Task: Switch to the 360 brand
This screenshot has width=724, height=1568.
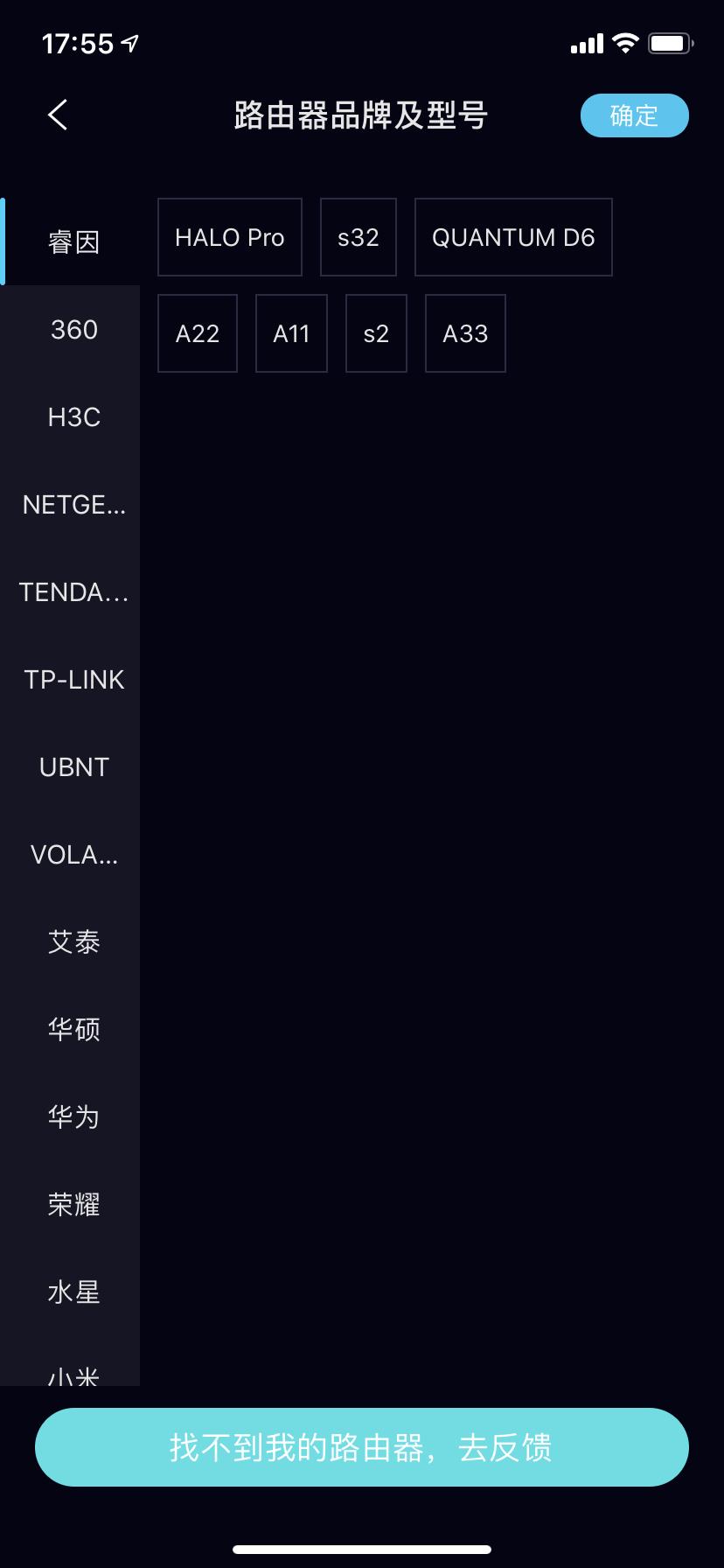Action: [73, 330]
